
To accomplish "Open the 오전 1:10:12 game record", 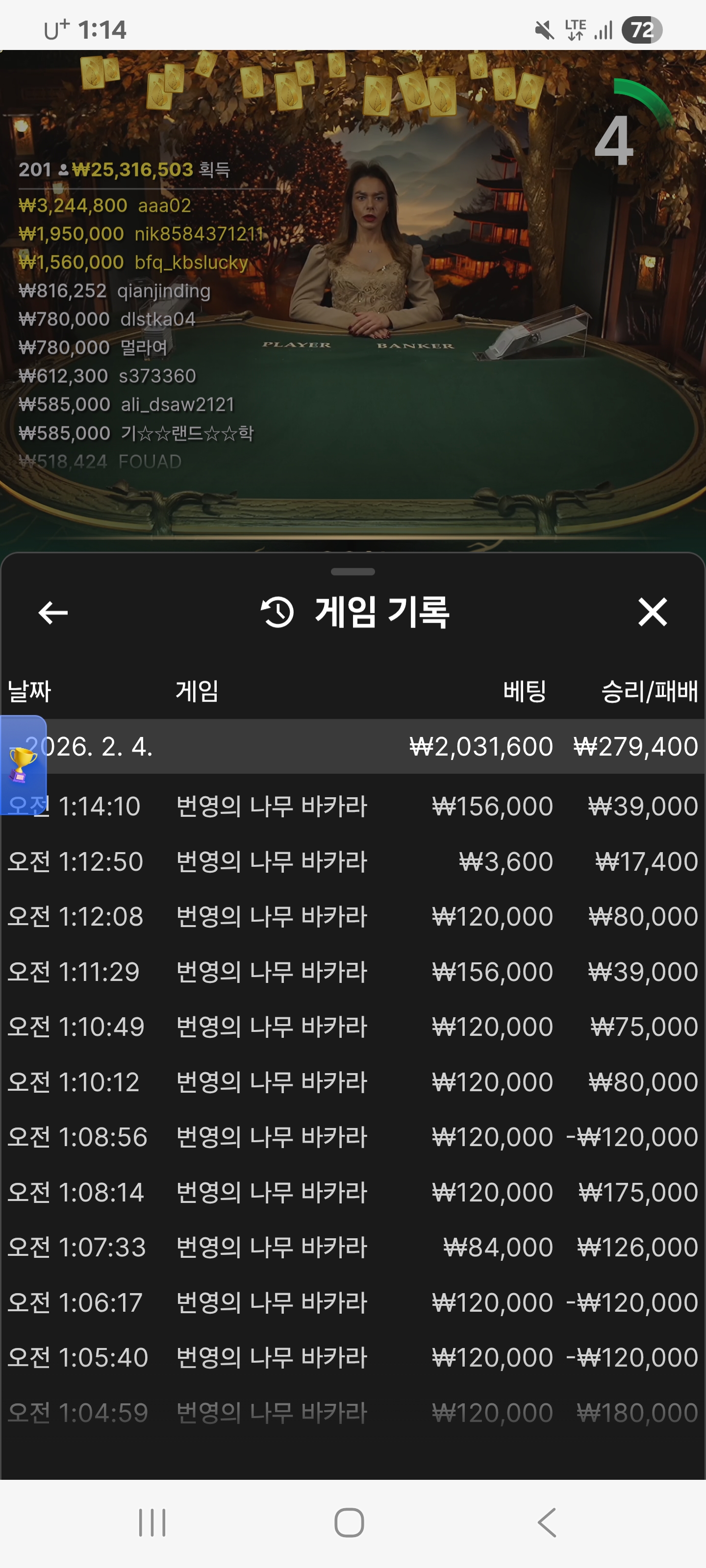I will (353, 1081).
